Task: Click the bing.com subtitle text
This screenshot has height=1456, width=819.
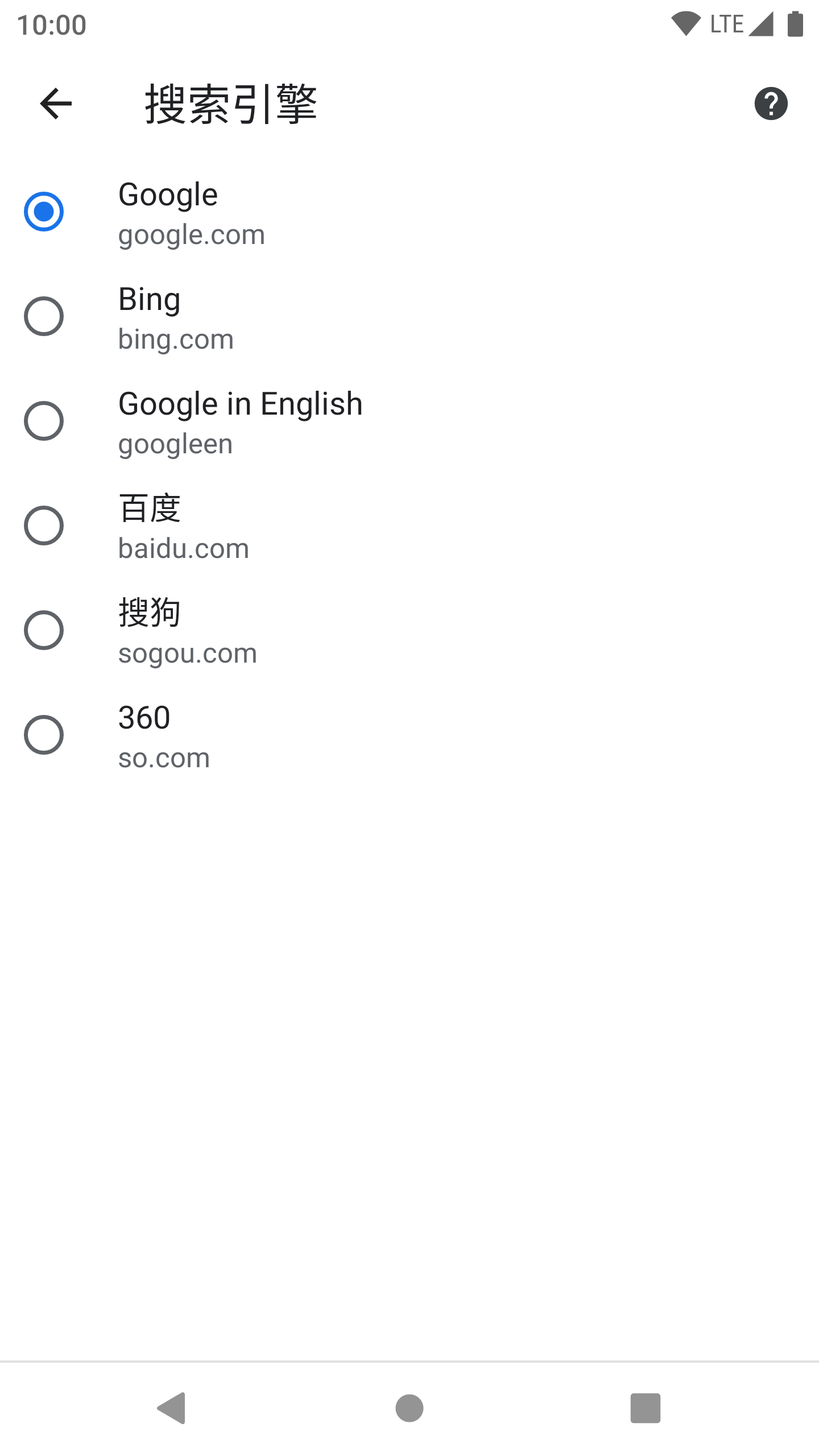Action: pos(175,339)
